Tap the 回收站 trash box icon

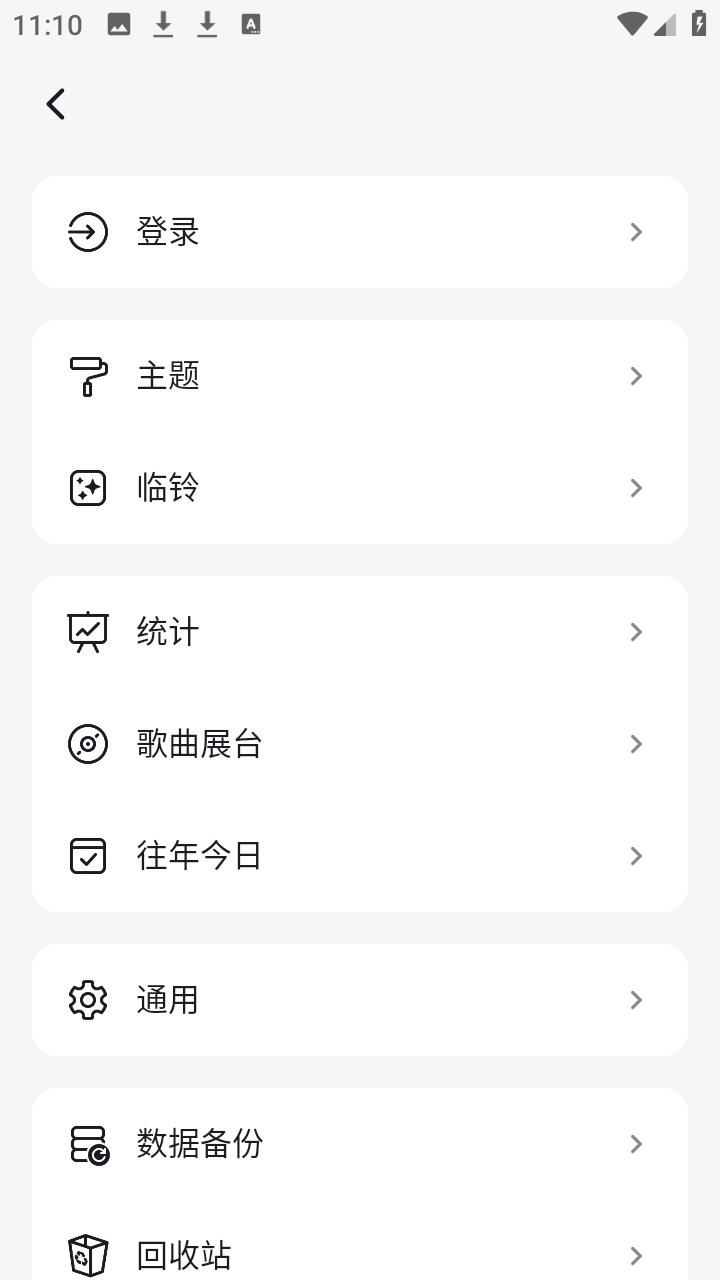[x=88, y=1255]
